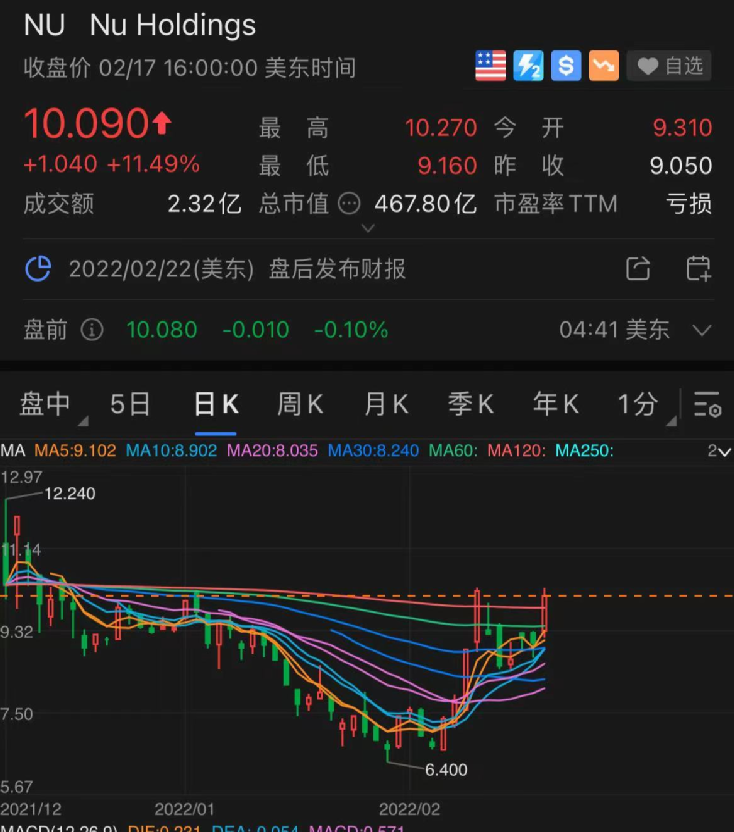Screen dimensions: 734x832
Task: Expand the dropdown arrow under 总市值
Action: click(368, 228)
